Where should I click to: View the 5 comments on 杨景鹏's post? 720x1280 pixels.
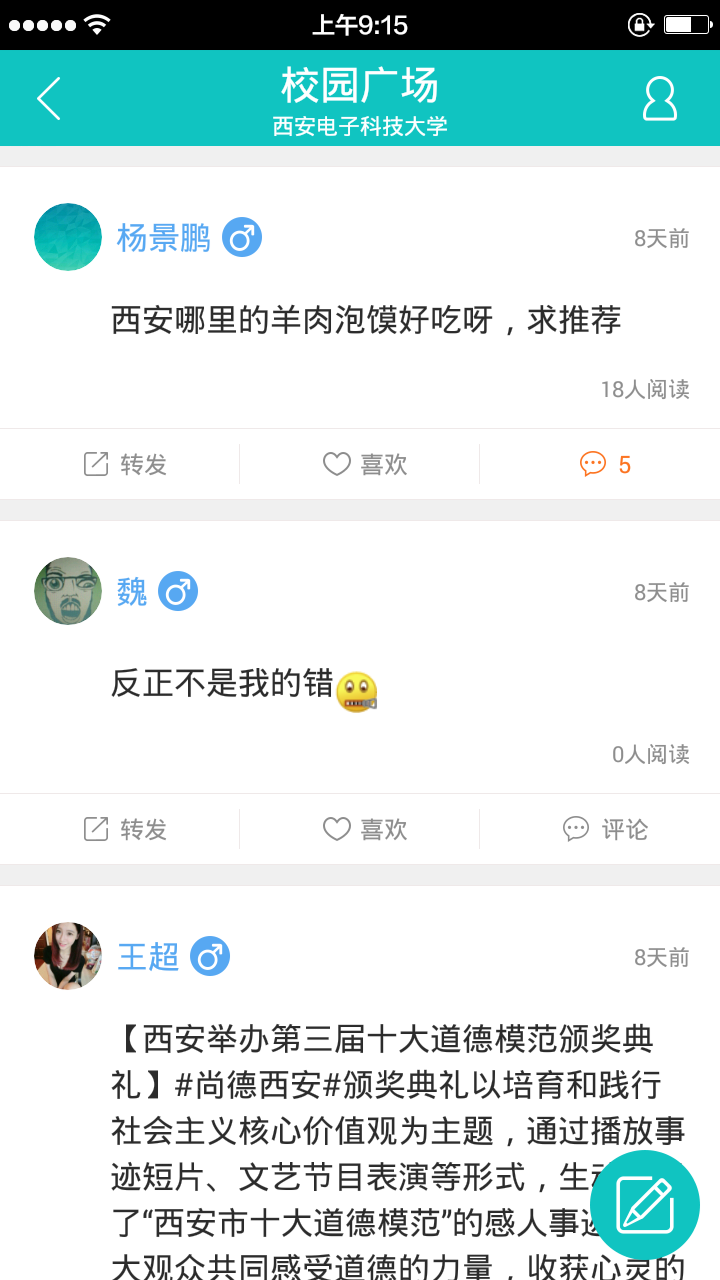605,464
